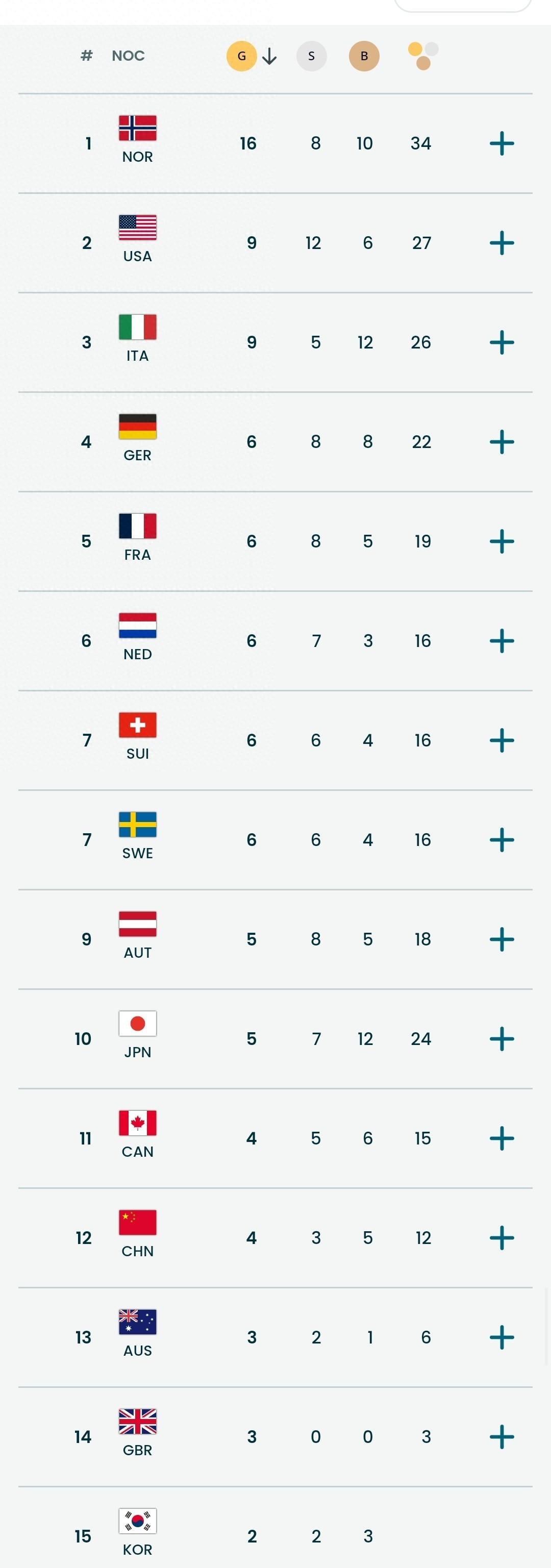Expand the GBR row

[502, 1437]
